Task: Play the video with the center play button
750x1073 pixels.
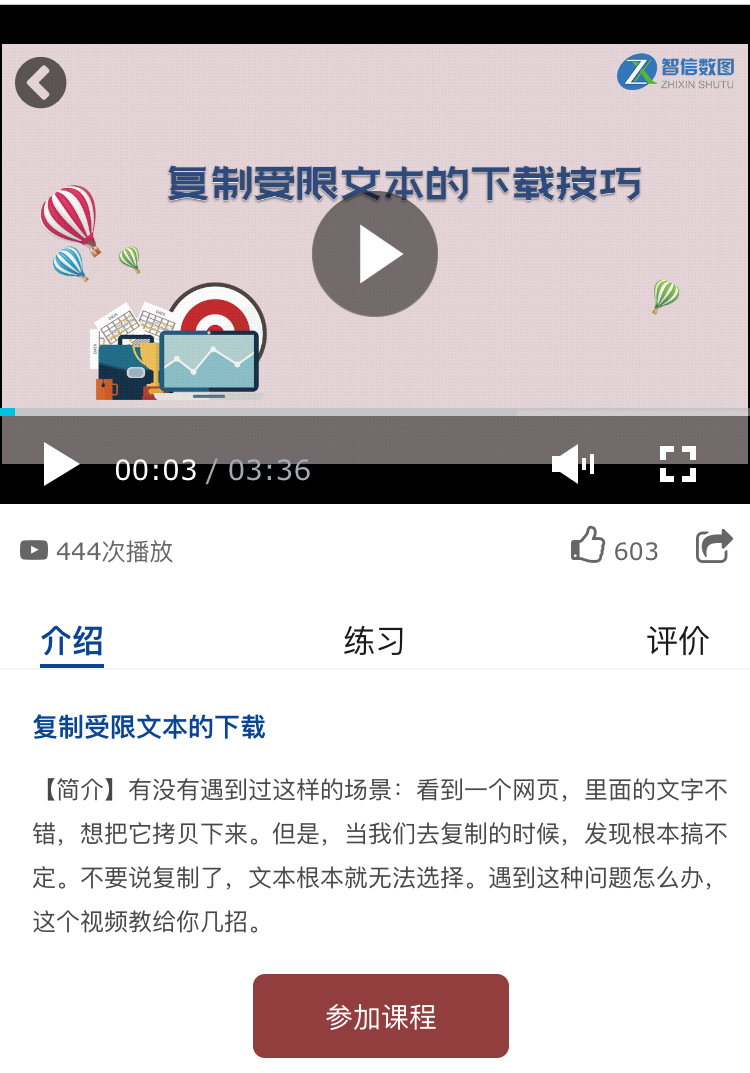Action: click(375, 254)
